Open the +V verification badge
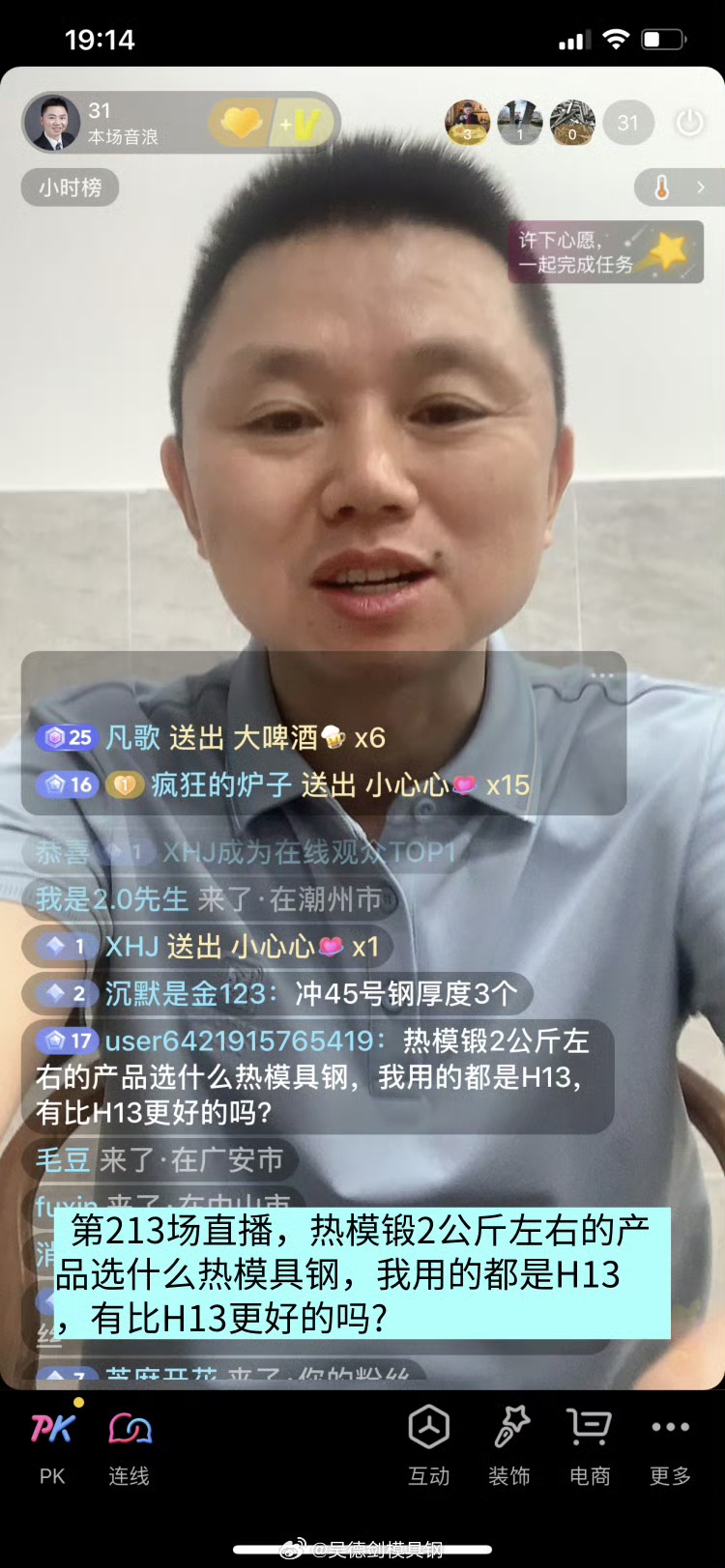 (x=304, y=124)
